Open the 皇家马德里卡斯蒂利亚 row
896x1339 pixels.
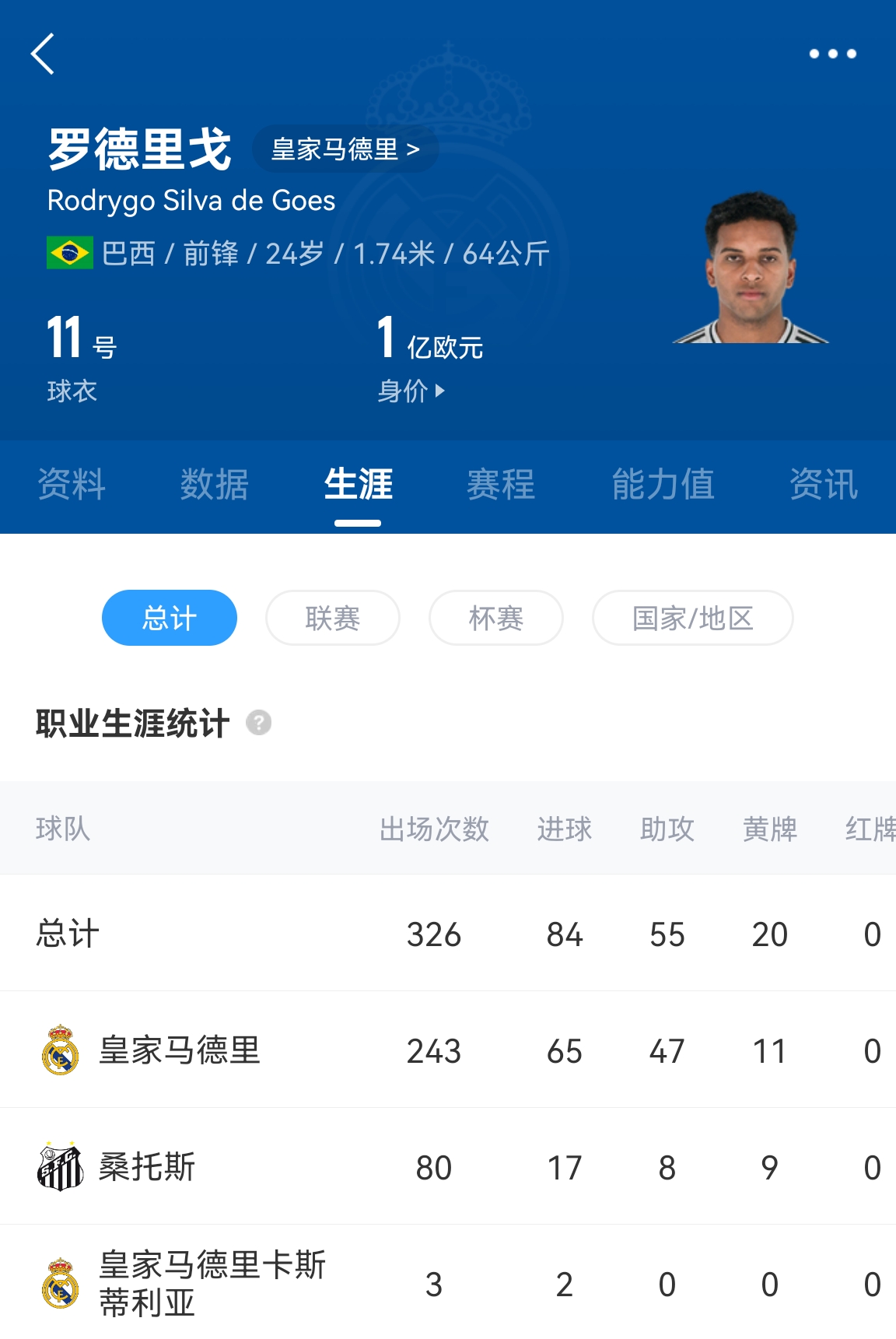[210, 1284]
